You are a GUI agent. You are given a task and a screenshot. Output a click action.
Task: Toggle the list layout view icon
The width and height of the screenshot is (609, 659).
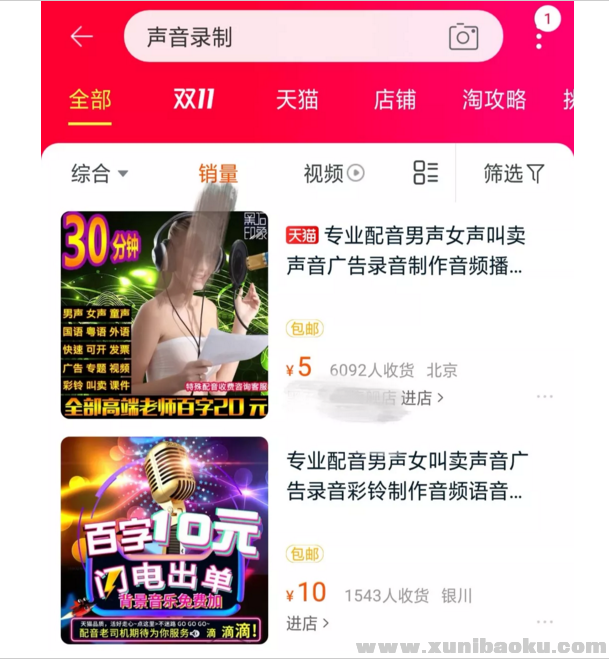pyautogui.click(x=426, y=173)
